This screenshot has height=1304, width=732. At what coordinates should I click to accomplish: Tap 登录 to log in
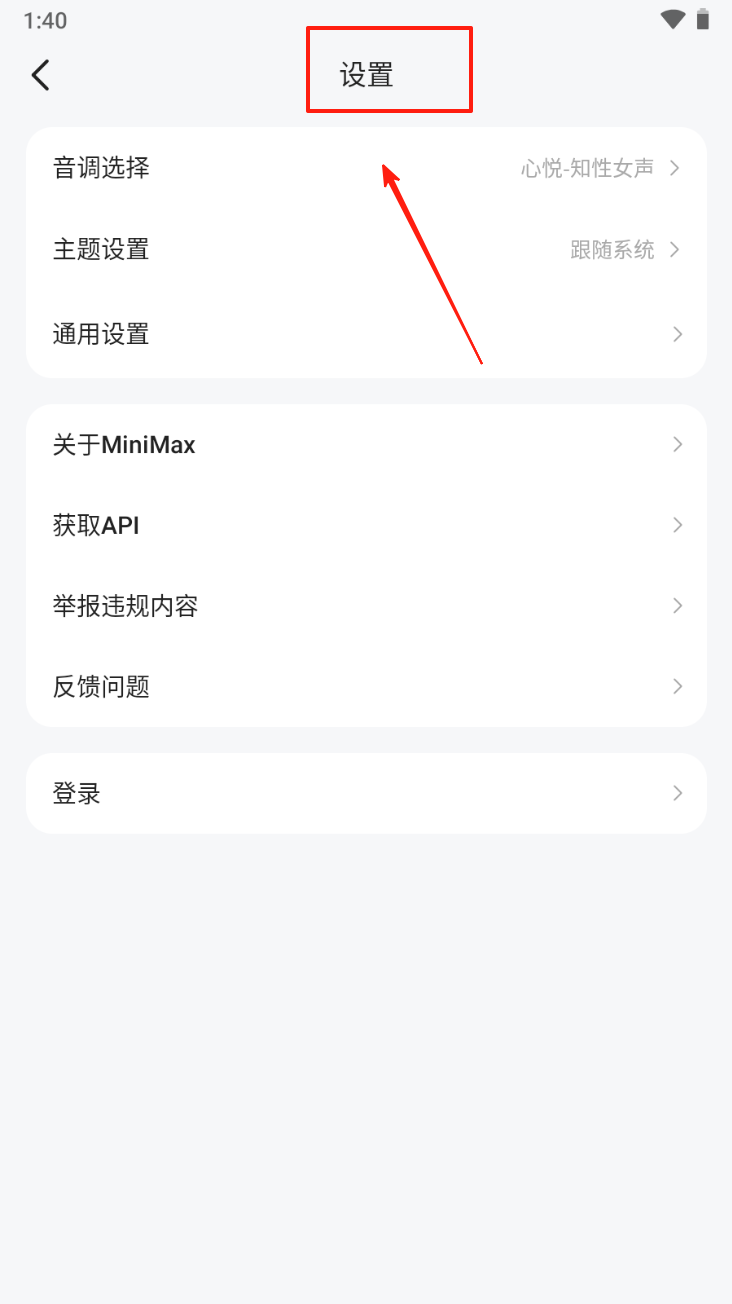coord(366,794)
